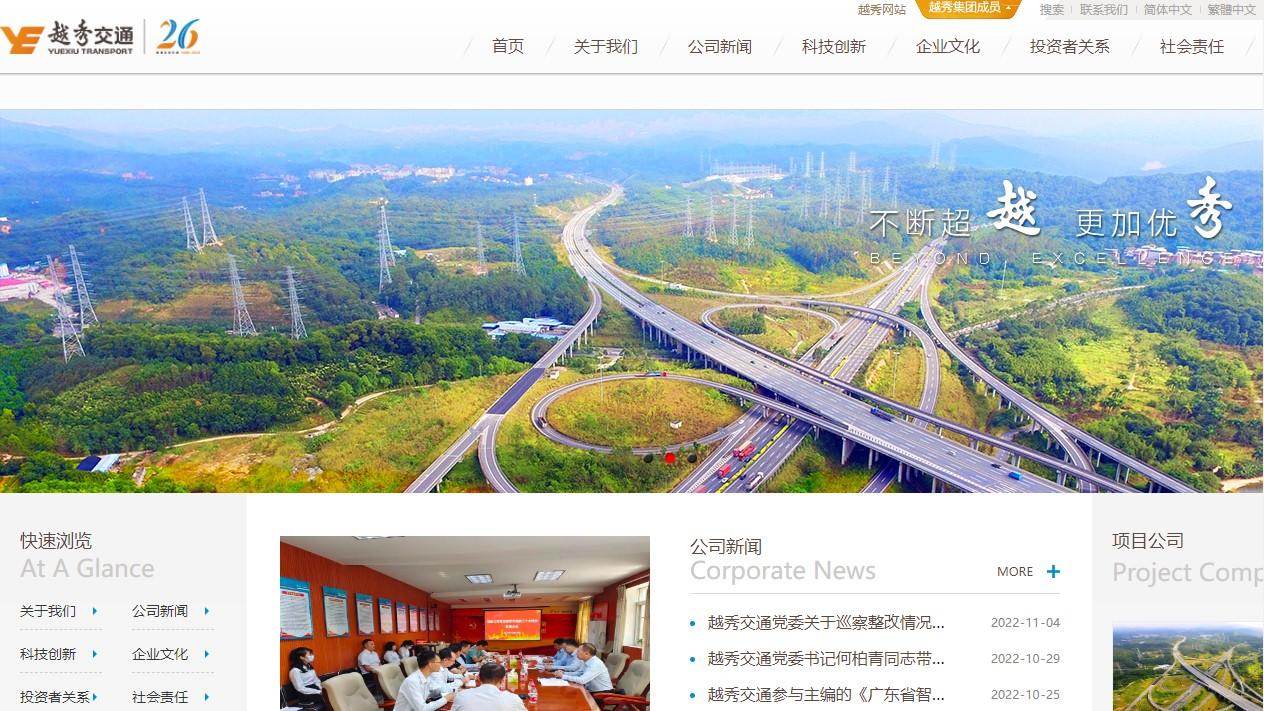This screenshot has height=711, width=1264.
Task: Switch language to 繁體中文
Action: (x=1231, y=10)
